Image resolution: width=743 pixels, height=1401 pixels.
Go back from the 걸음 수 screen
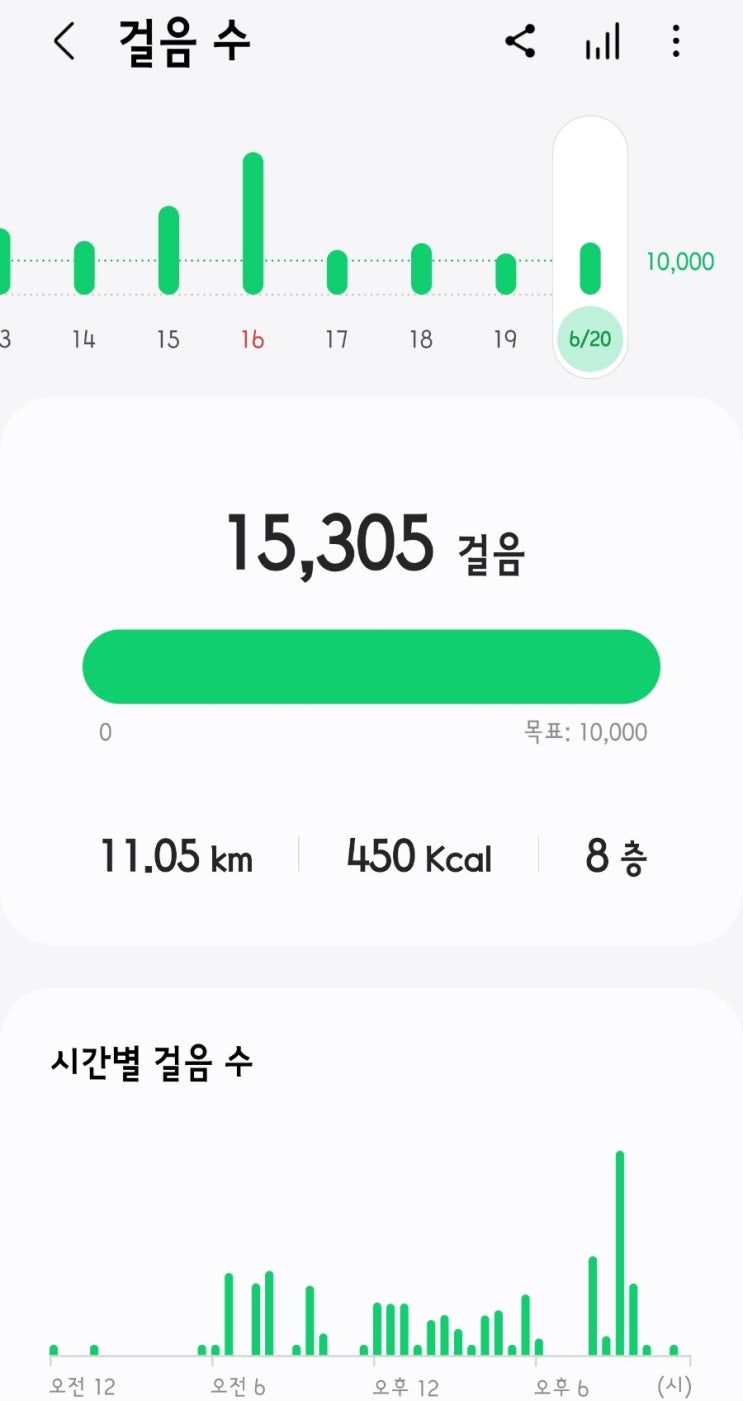64,43
